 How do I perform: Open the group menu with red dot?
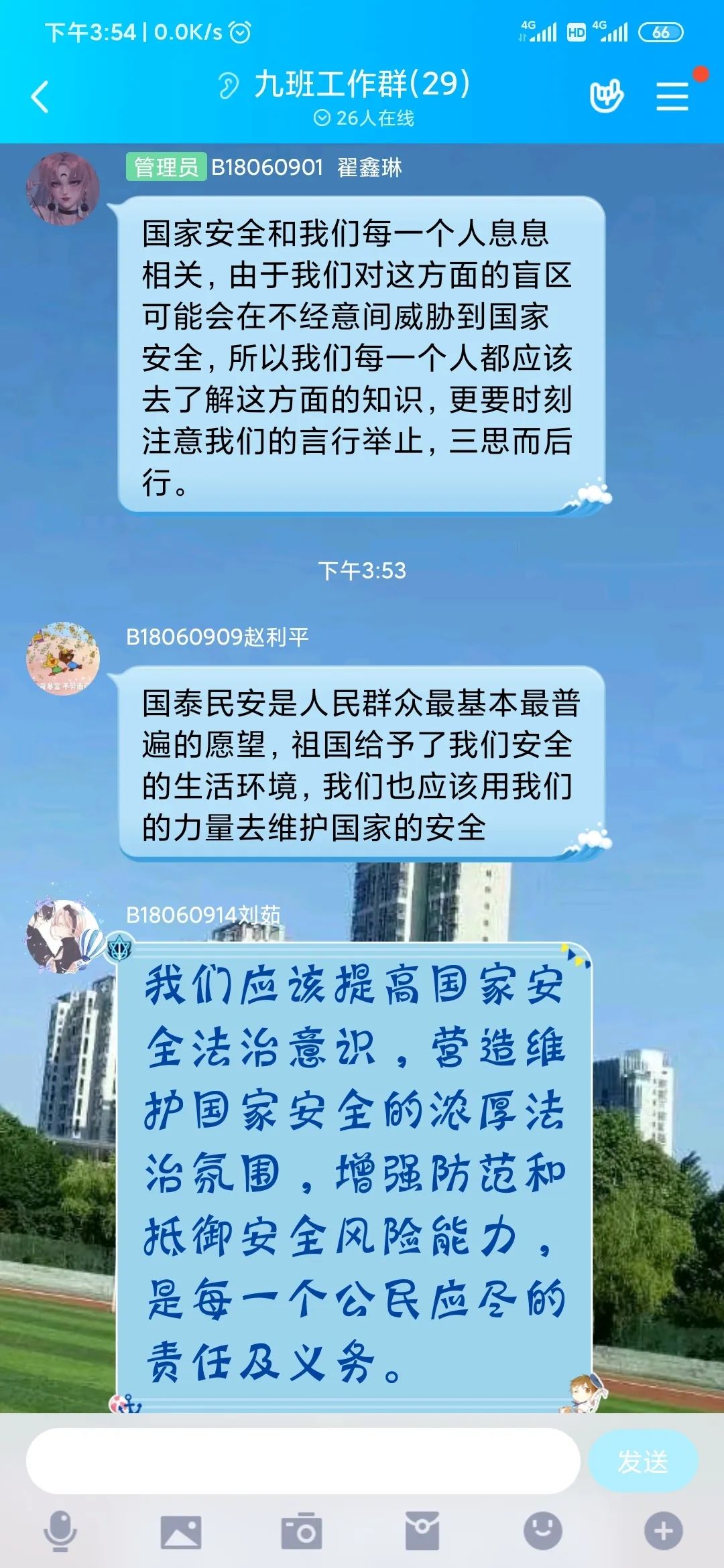point(672,96)
